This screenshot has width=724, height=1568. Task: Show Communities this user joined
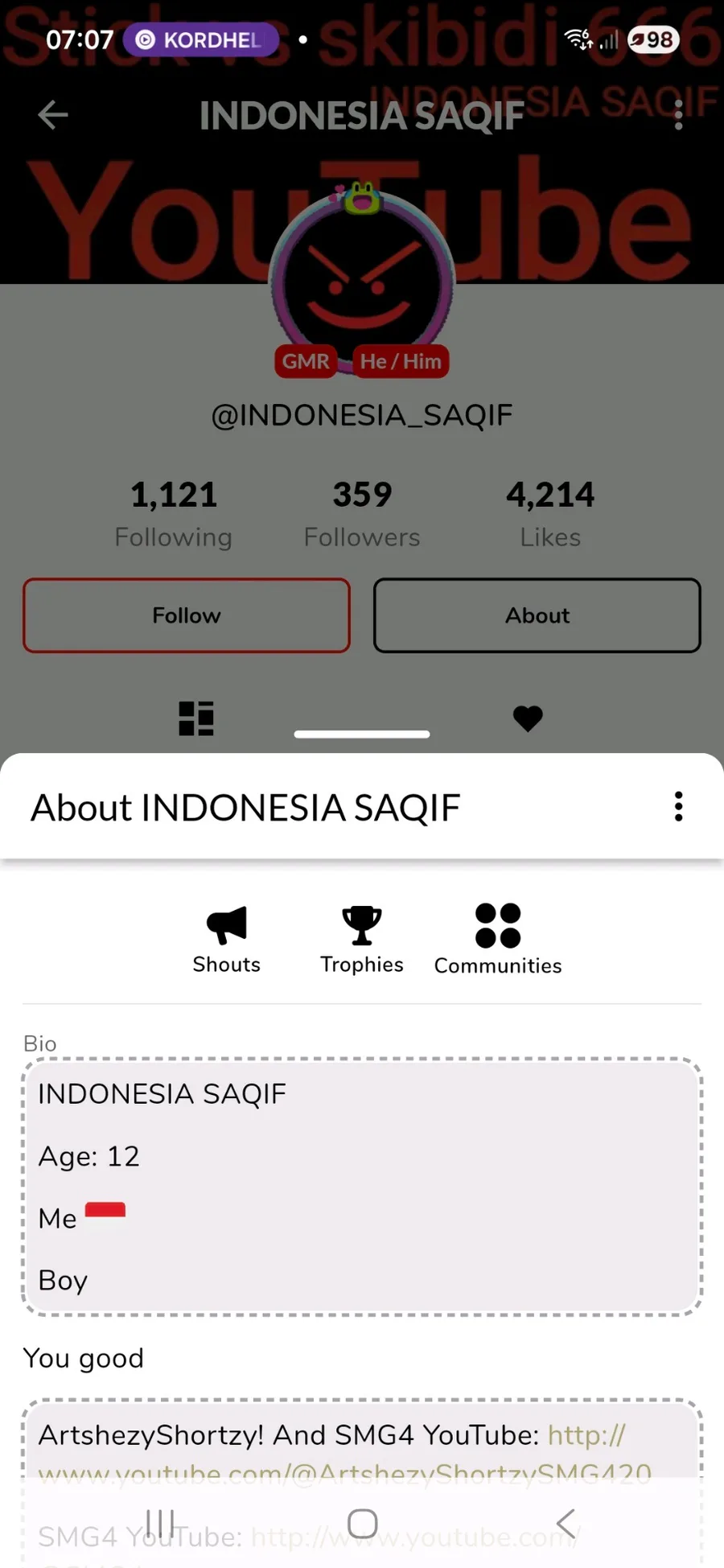pyautogui.click(x=498, y=939)
